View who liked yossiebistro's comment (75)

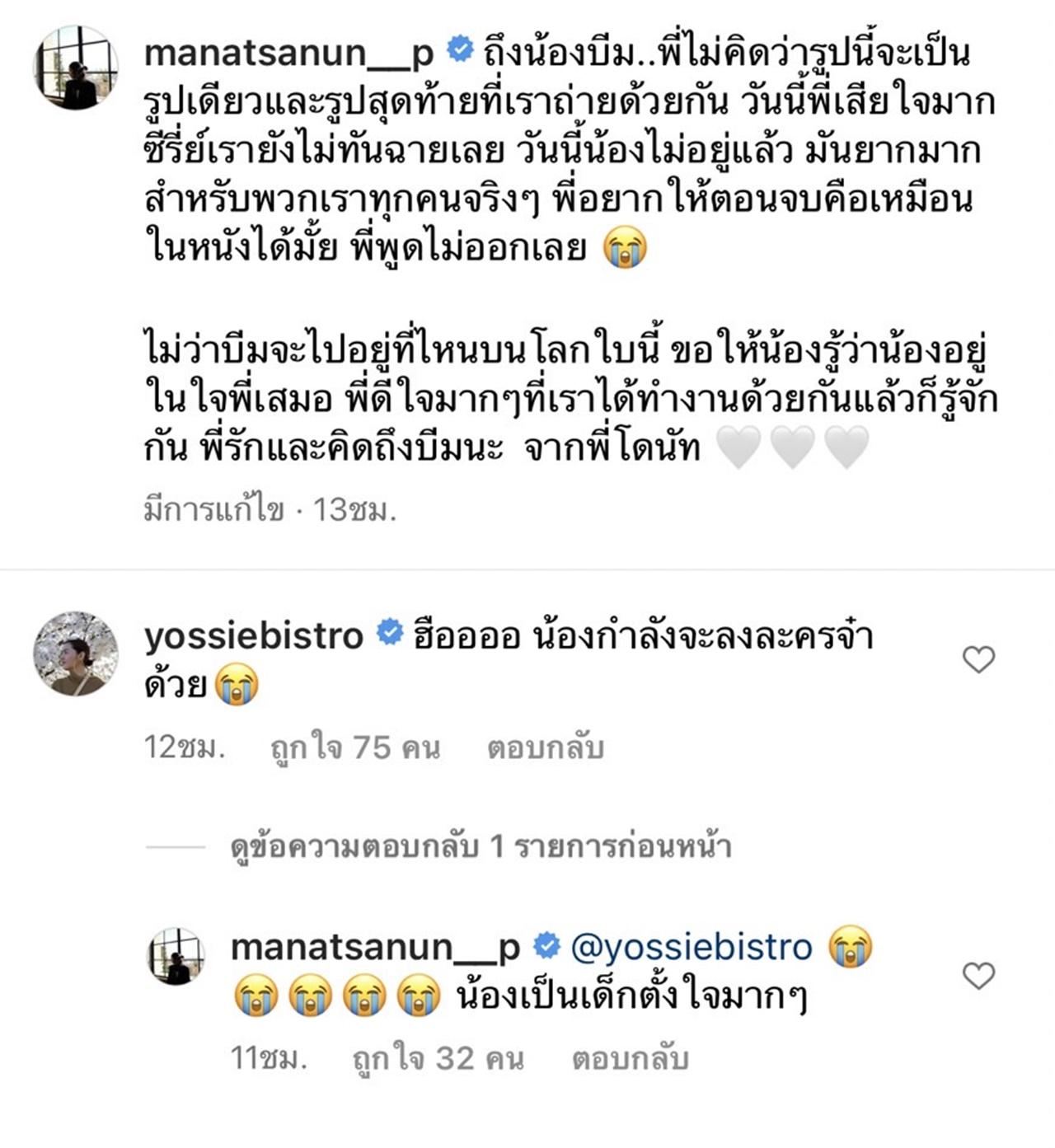coord(355,747)
